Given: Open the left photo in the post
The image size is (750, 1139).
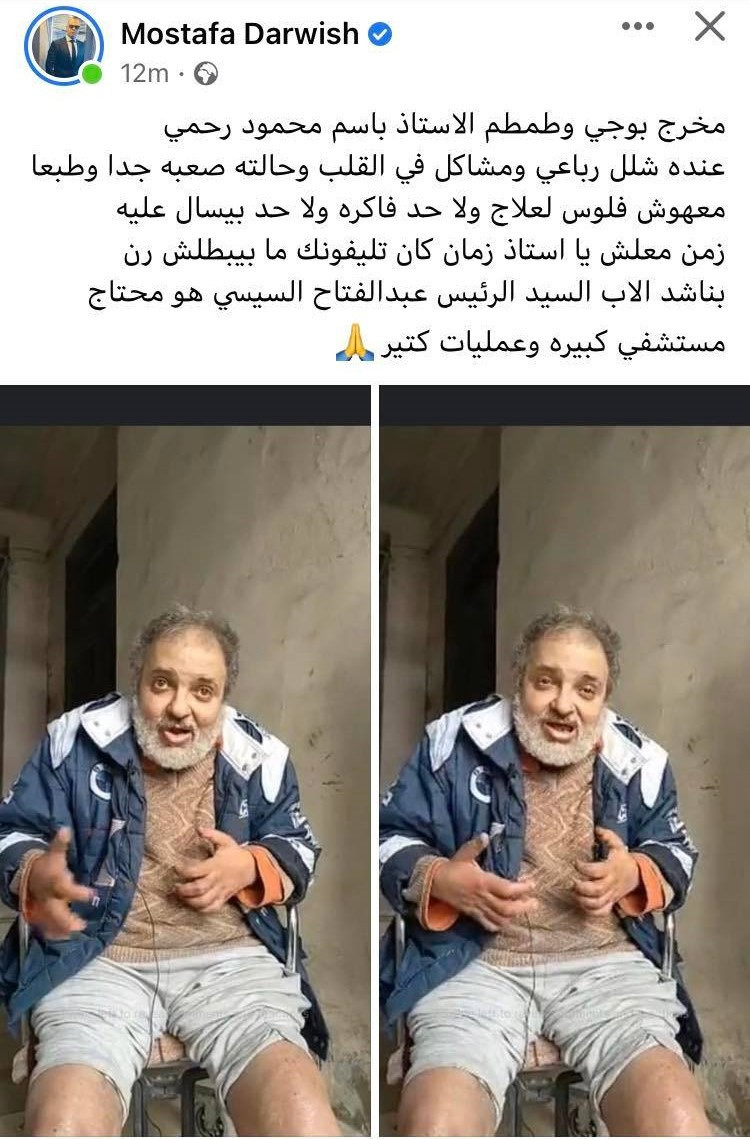Looking at the screenshot, I should [185, 760].
